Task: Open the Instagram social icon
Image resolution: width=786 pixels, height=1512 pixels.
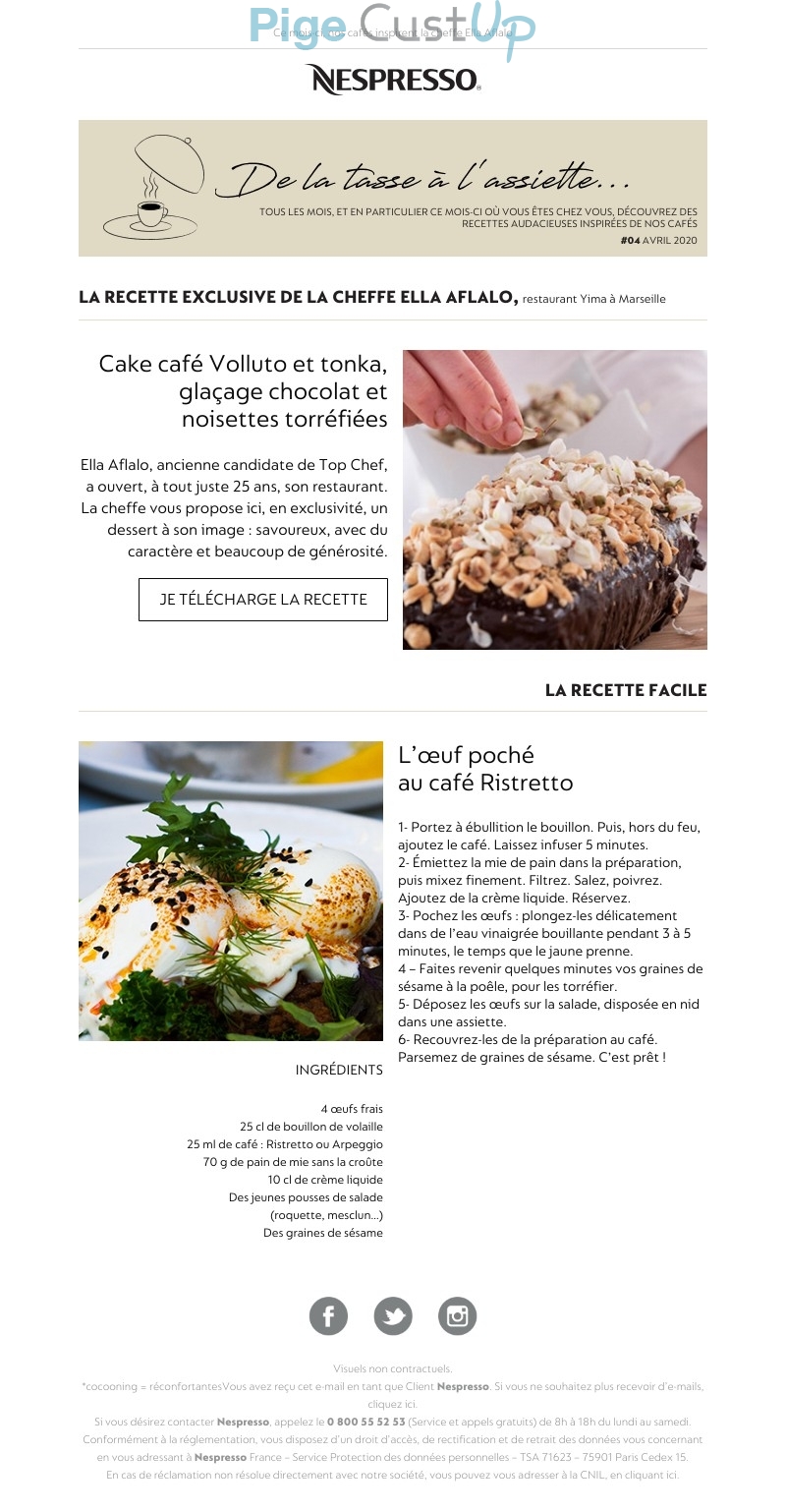Action: [x=458, y=1316]
